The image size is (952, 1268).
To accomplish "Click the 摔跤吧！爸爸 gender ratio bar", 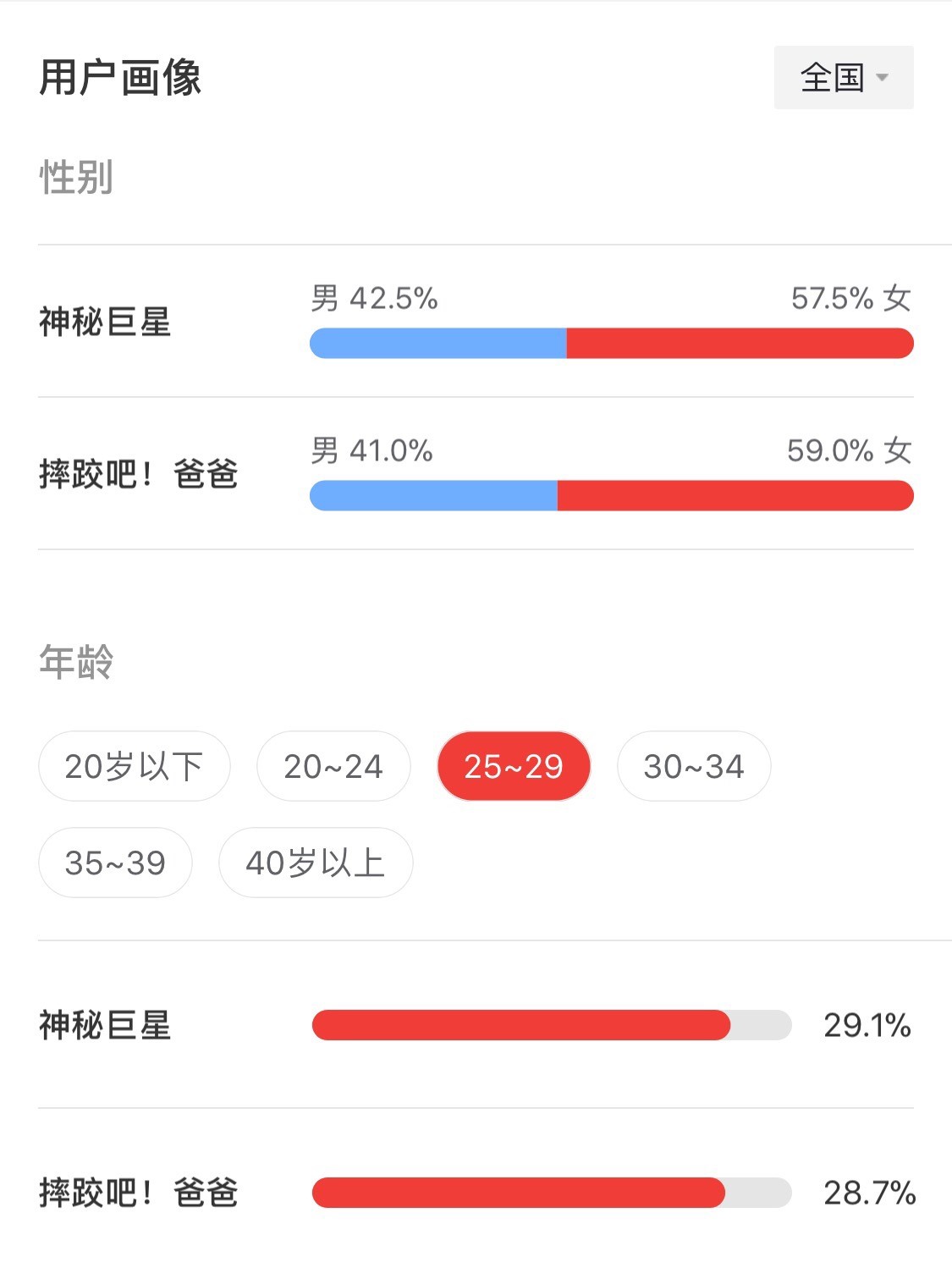I will tap(612, 495).
